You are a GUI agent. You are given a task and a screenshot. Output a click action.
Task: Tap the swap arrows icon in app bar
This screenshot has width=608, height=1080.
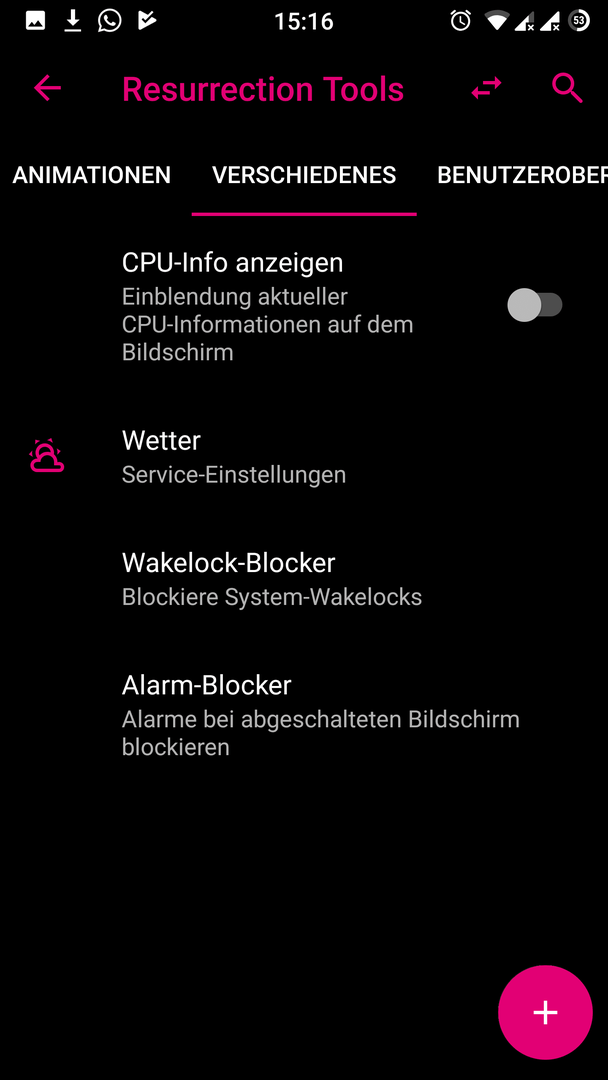pos(486,88)
